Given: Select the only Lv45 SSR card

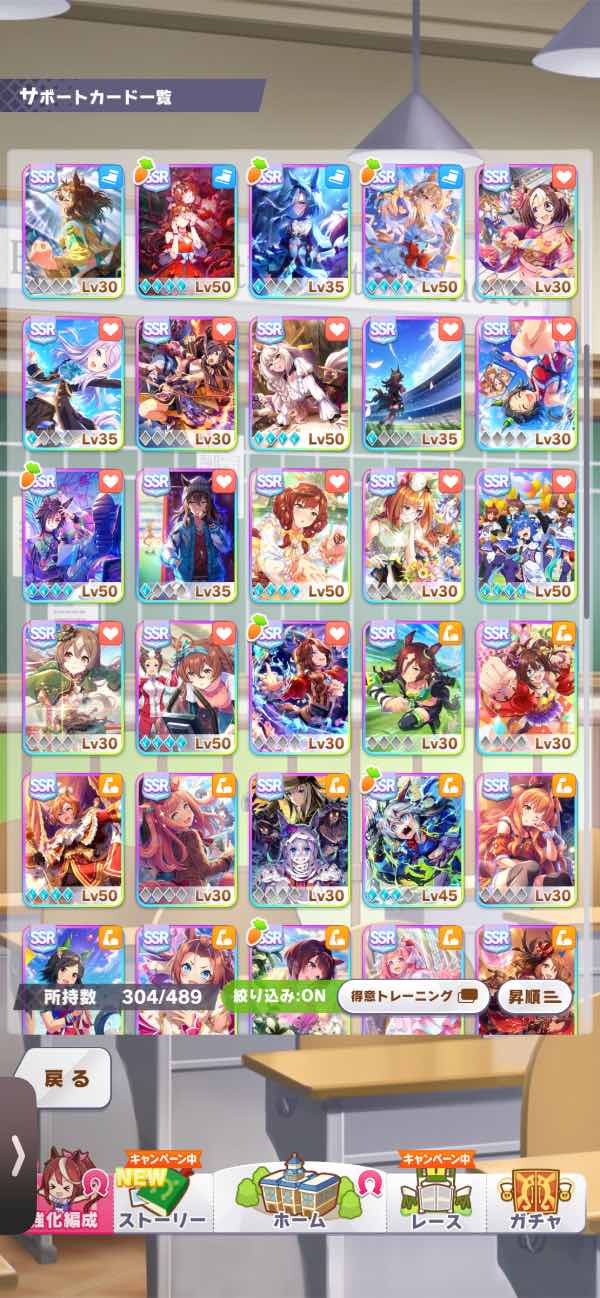Looking at the screenshot, I should [x=414, y=841].
